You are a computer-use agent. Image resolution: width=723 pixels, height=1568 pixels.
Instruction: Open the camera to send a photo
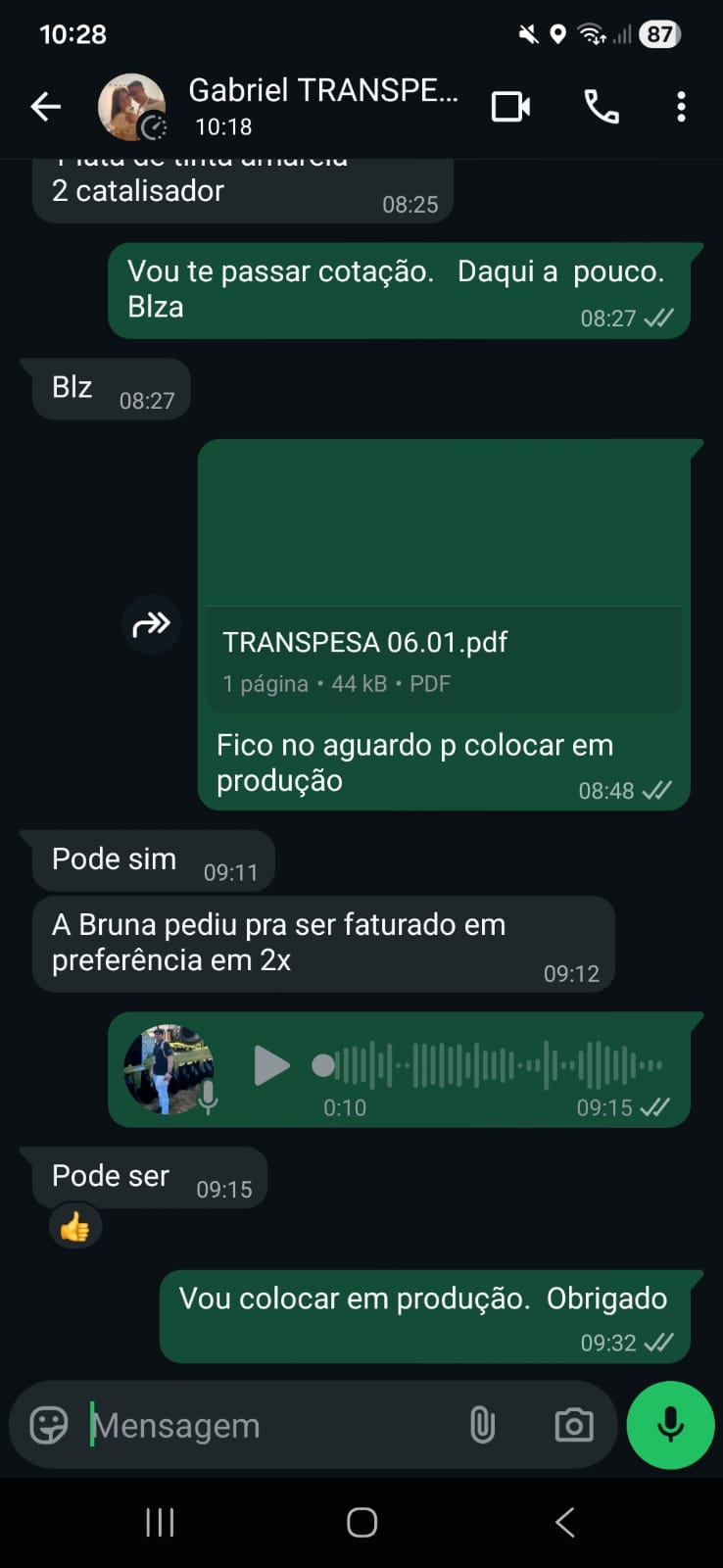tap(573, 1425)
